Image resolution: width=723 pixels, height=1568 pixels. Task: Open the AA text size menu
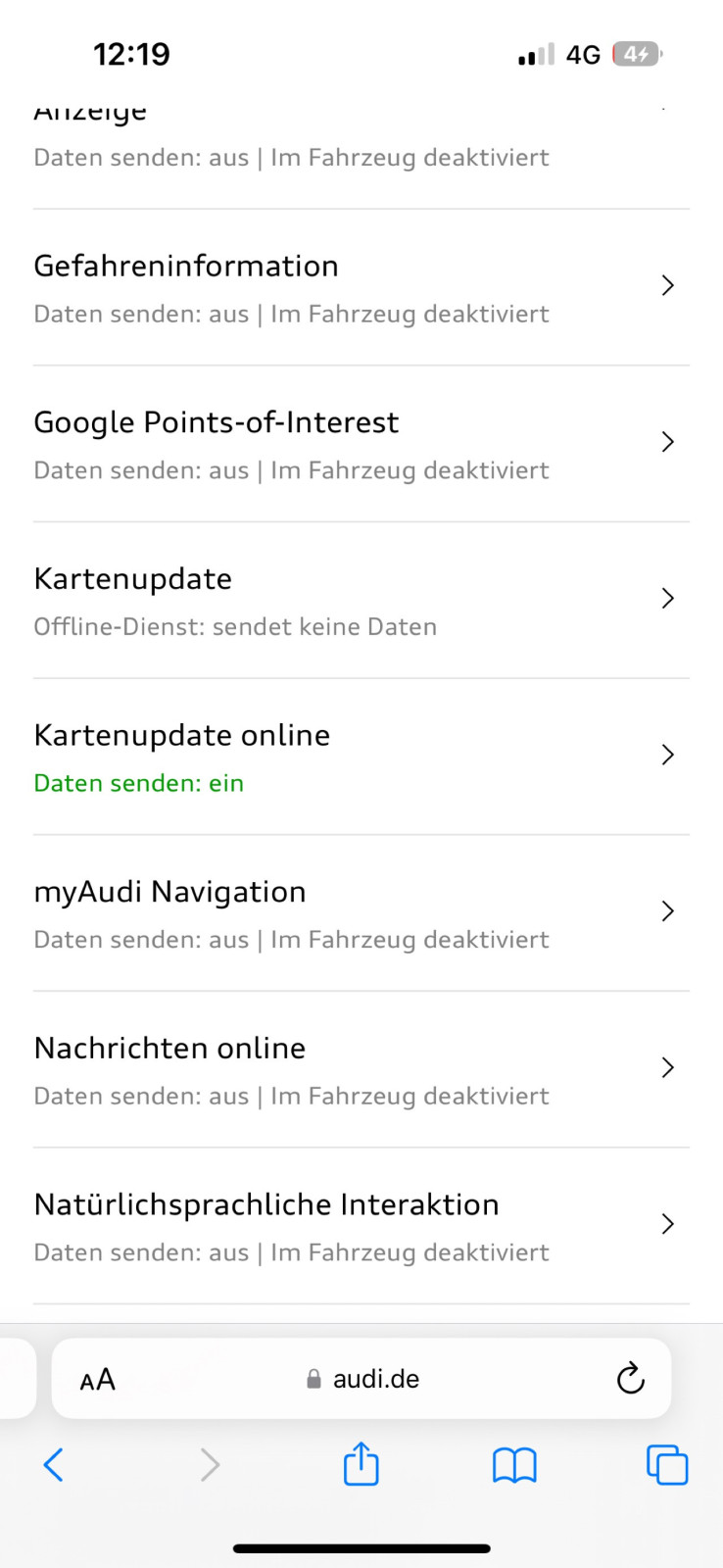[x=96, y=1378]
